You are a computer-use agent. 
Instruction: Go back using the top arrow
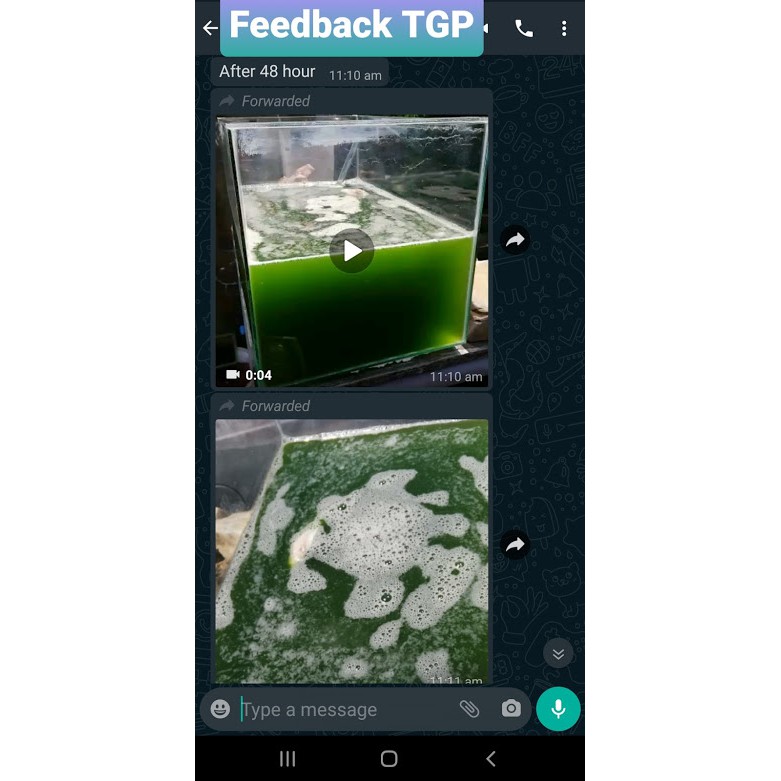[210, 28]
